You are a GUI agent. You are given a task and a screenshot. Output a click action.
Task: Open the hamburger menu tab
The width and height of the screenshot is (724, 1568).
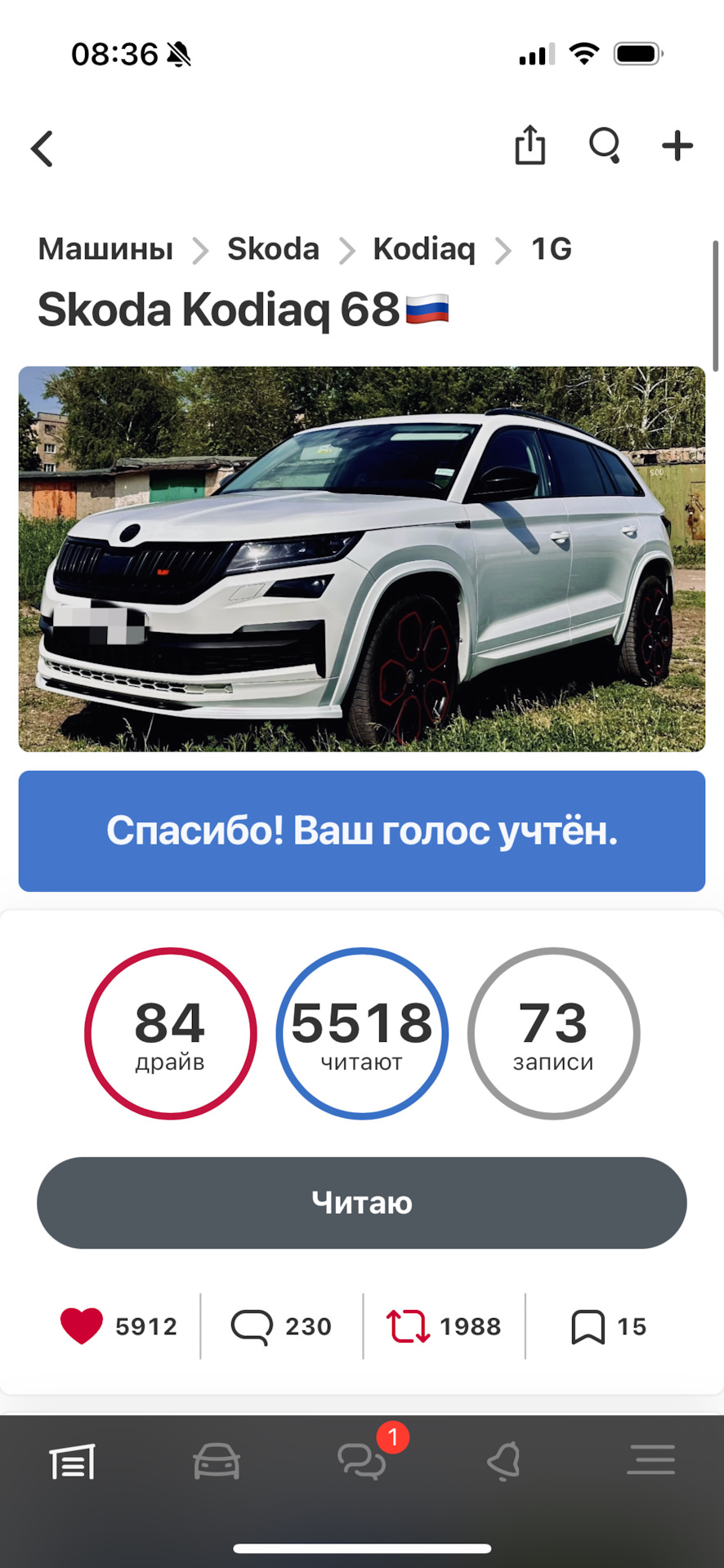point(650,1460)
